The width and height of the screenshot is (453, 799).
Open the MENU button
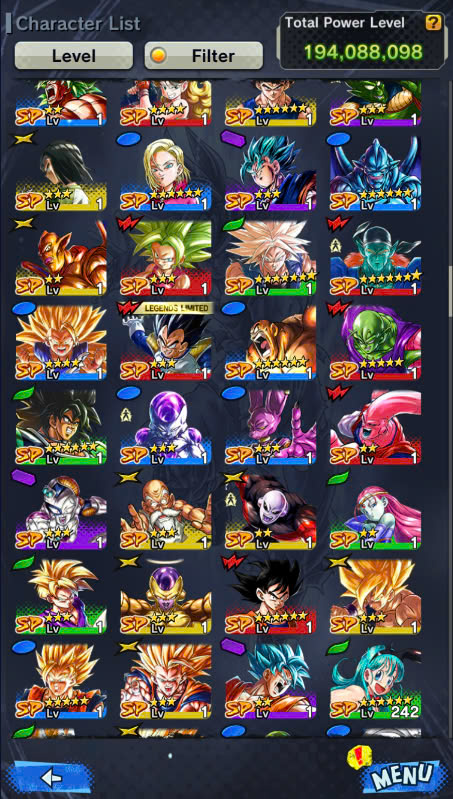(403, 778)
